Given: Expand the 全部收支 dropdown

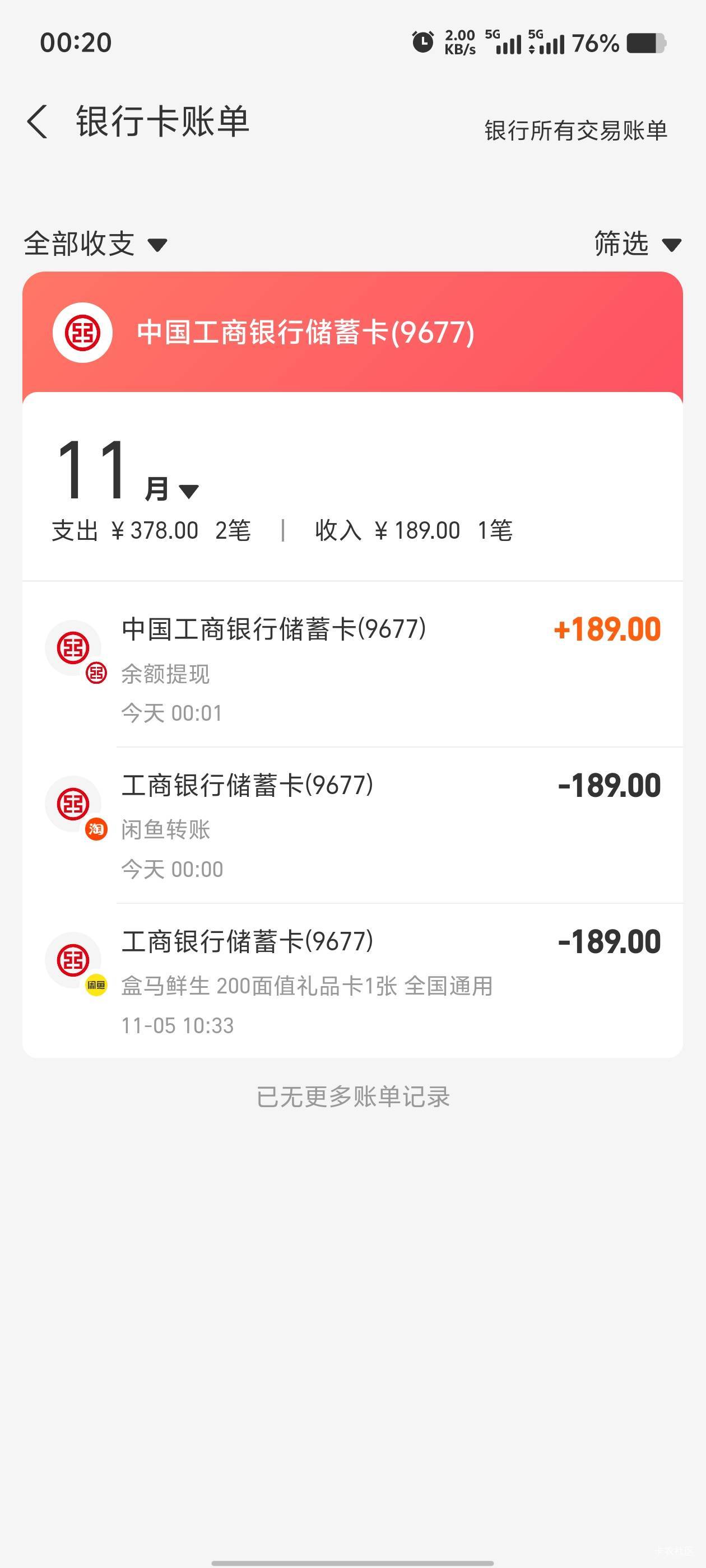Looking at the screenshot, I should pos(95,244).
